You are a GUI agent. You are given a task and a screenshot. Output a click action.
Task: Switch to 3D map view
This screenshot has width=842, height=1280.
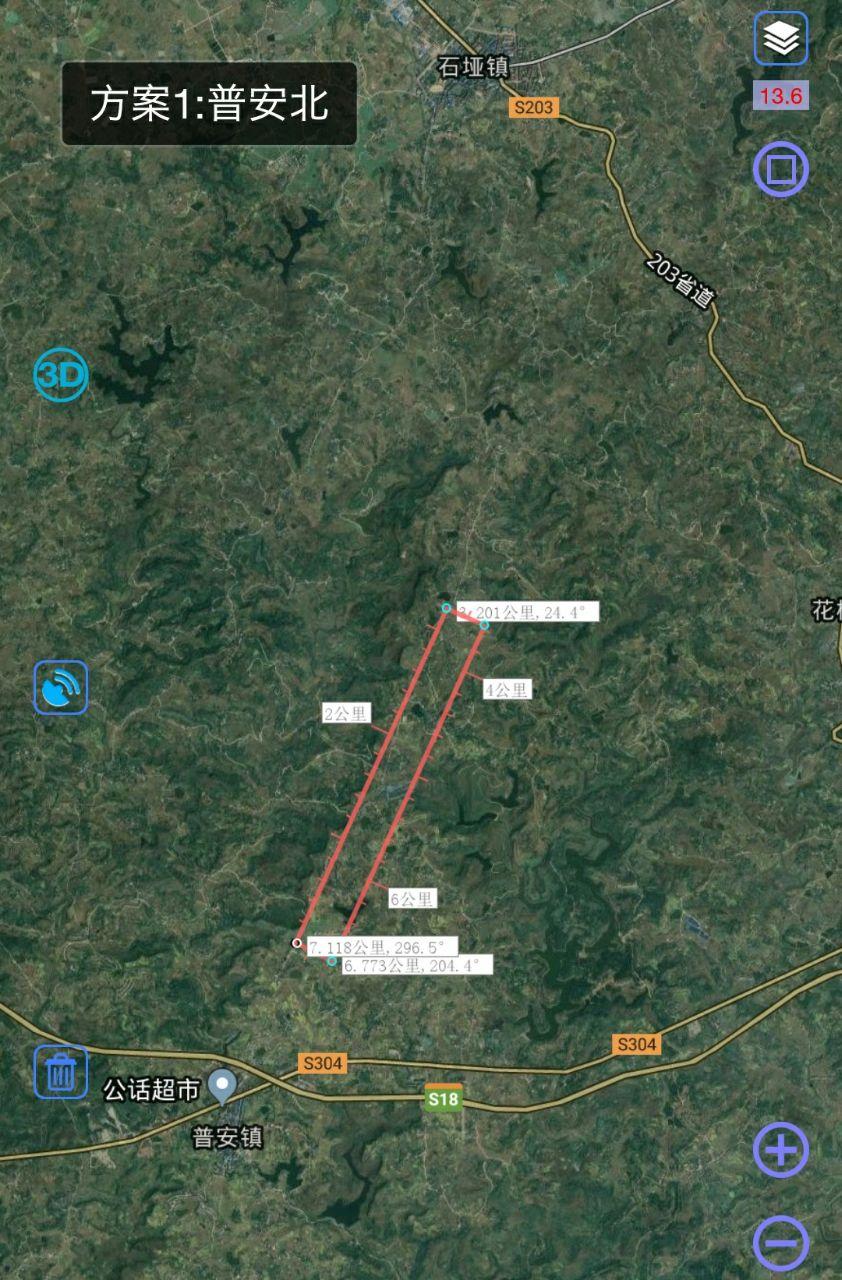61,375
